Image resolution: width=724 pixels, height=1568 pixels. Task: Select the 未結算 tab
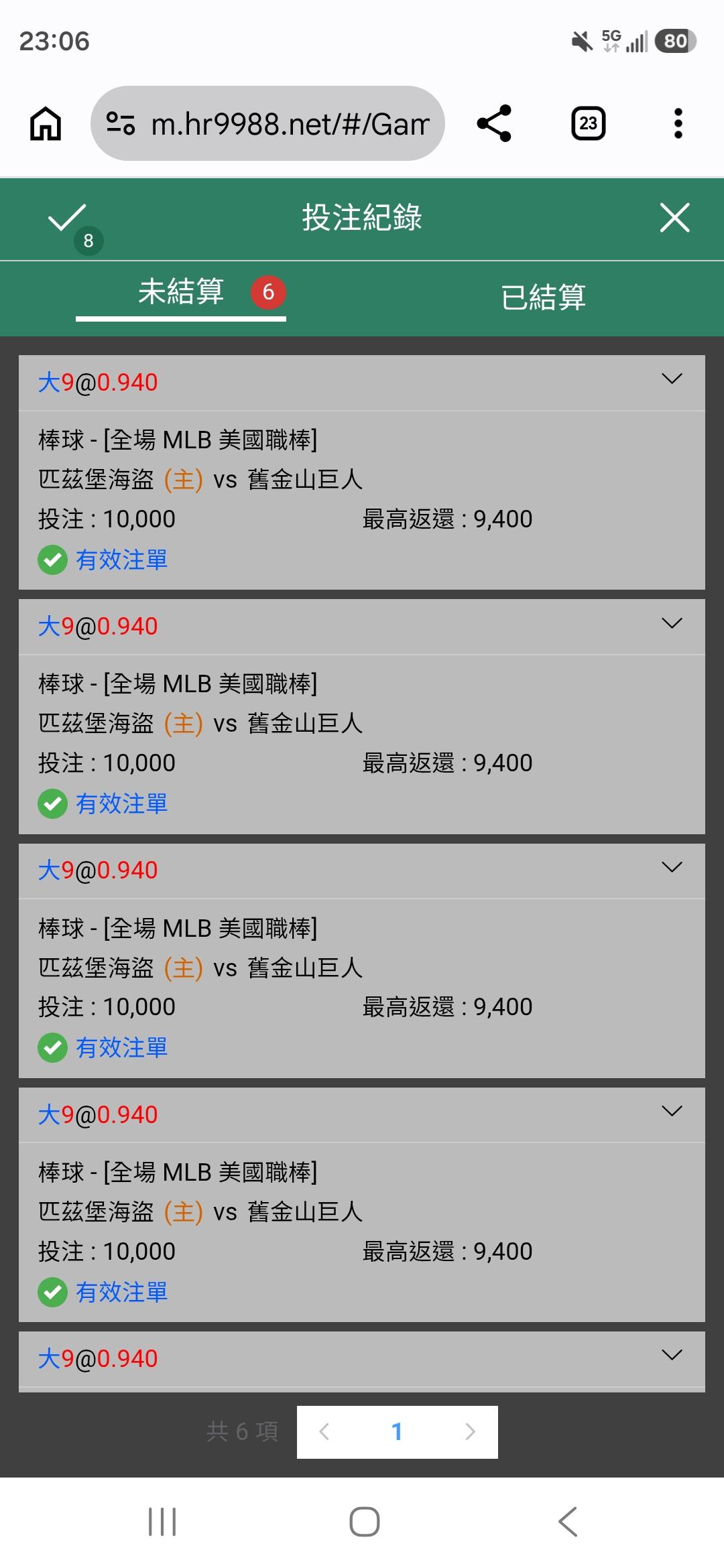(181, 295)
